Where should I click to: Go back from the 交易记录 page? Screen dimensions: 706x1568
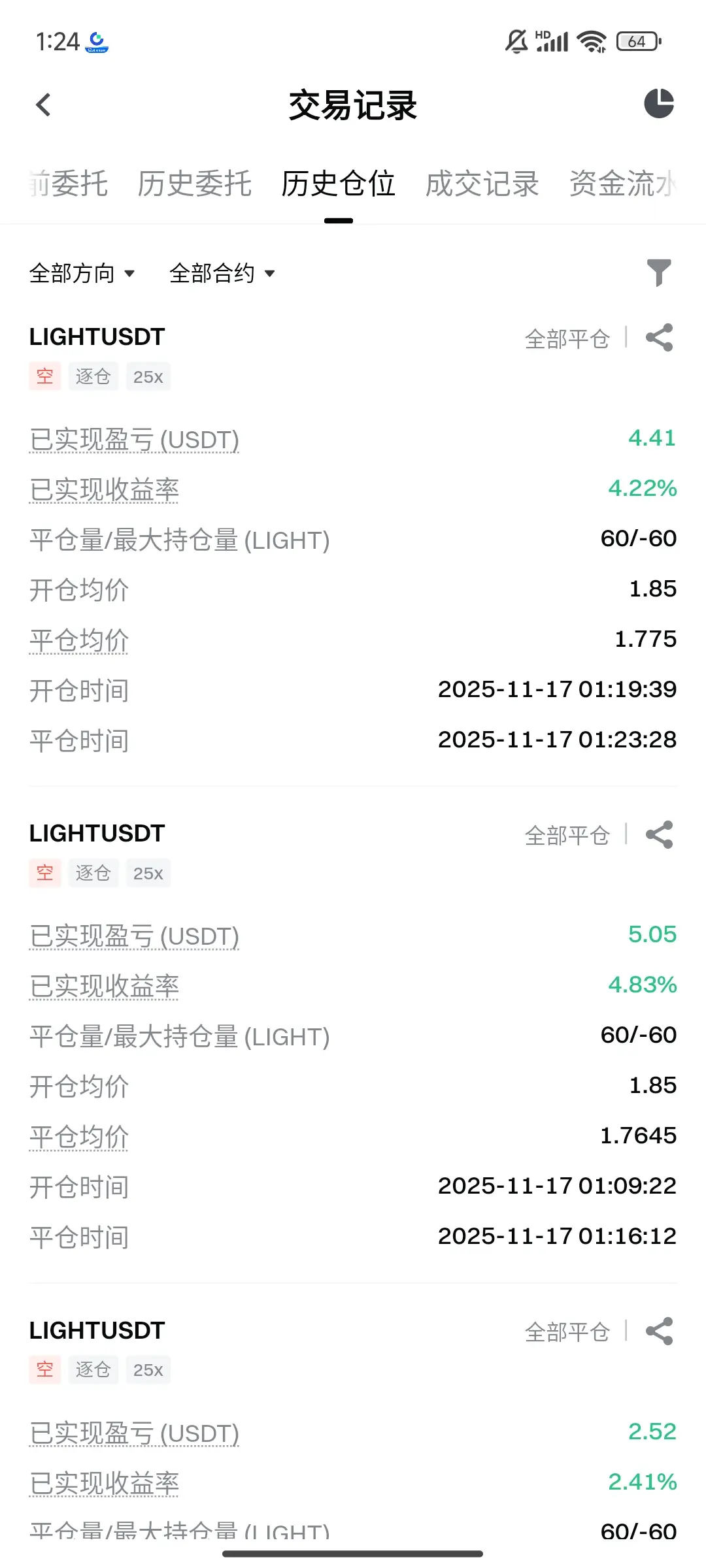pos(44,105)
